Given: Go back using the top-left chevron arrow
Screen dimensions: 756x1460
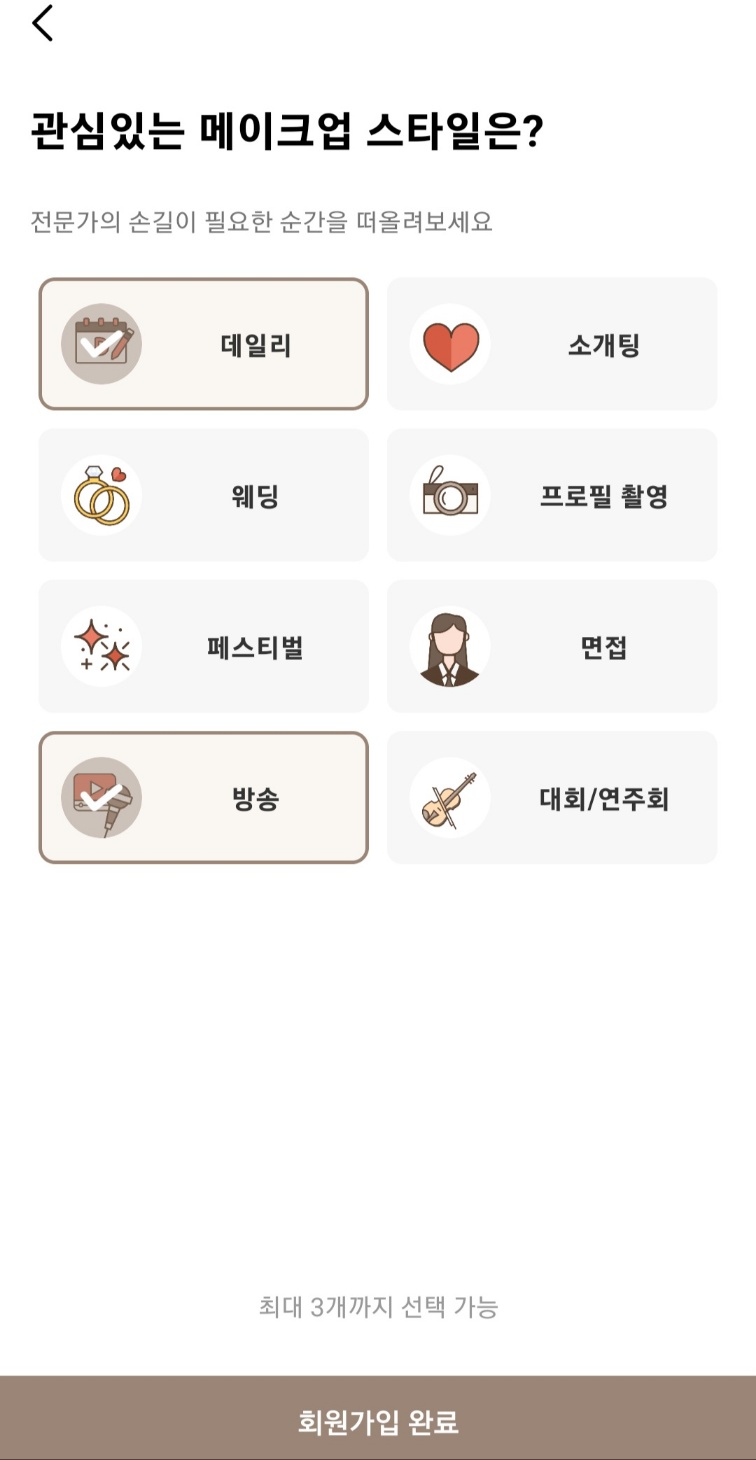Looking at the screenshot, I should [42, 24].
